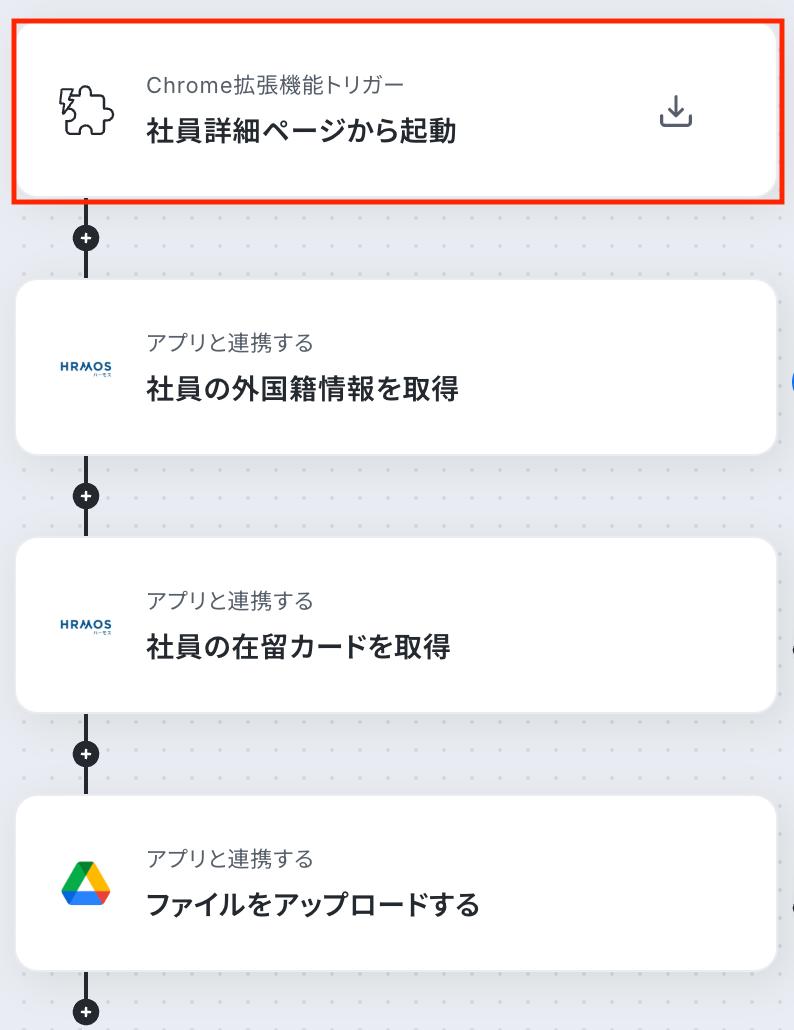Add a step below the Chrome拡張機能トリガー card
The height and width of the screenshot is (1030, 794).
click(86, 238)
